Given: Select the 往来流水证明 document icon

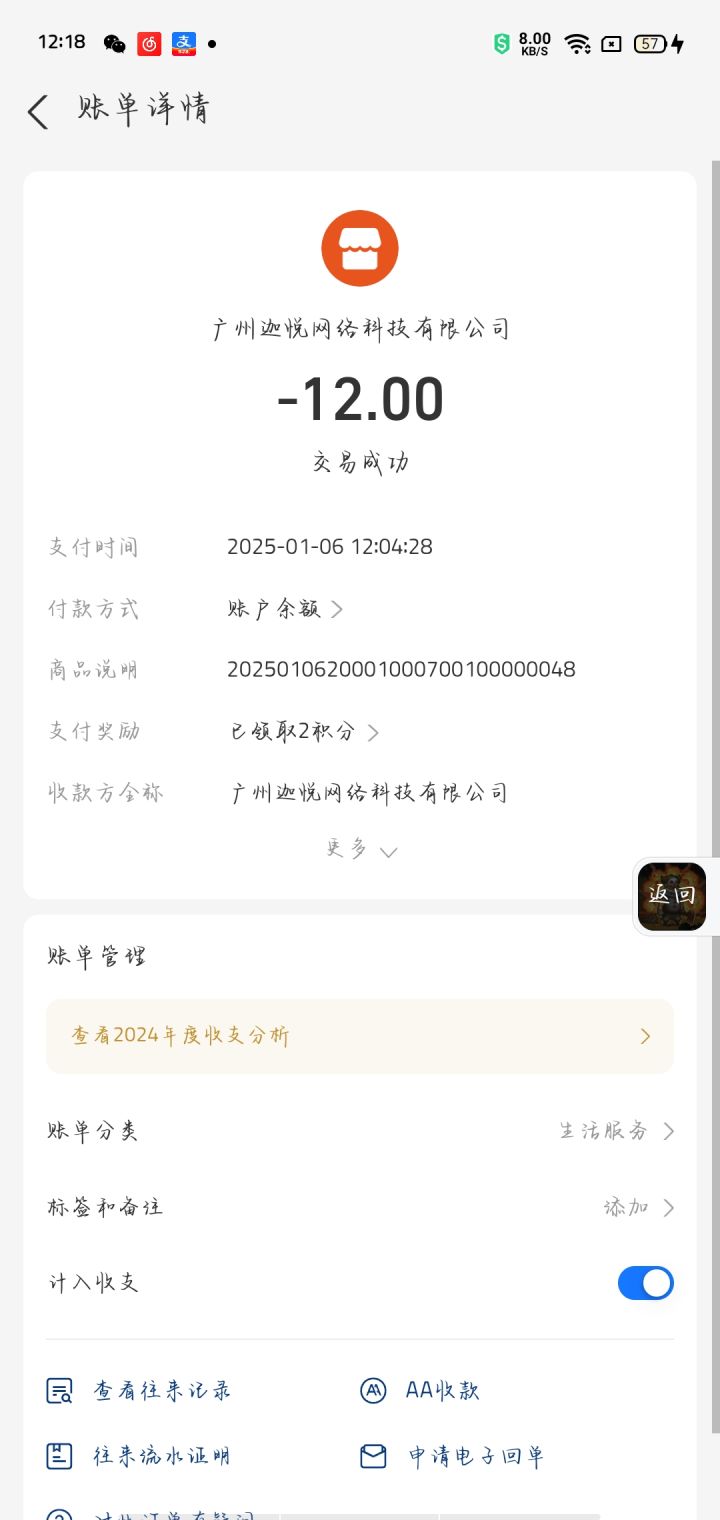Looking at the screenshot, I should point(59,1456).
